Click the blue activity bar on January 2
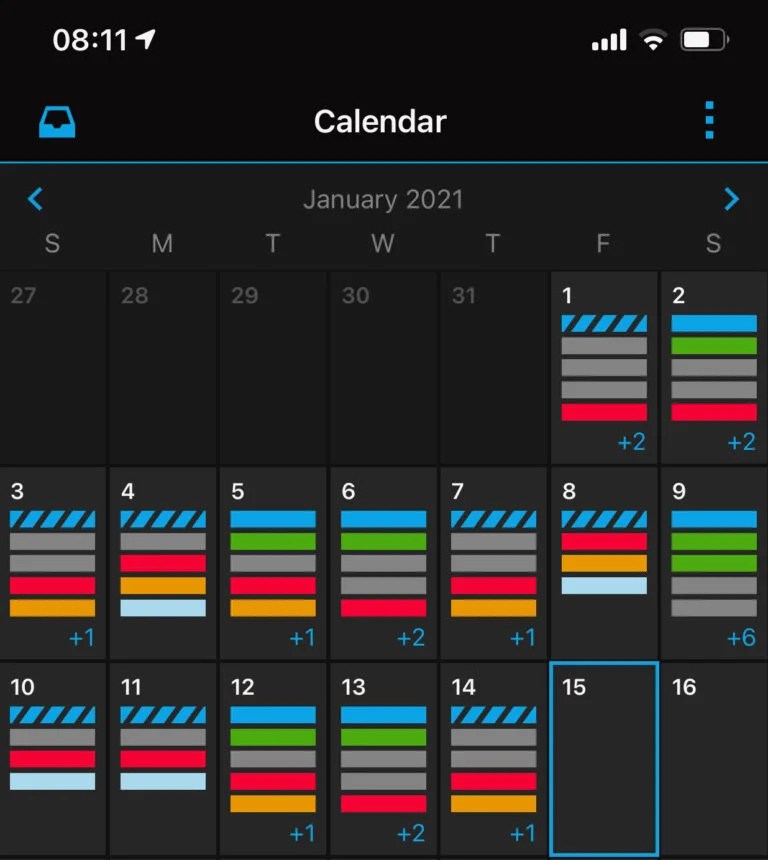 pos(713,323)
